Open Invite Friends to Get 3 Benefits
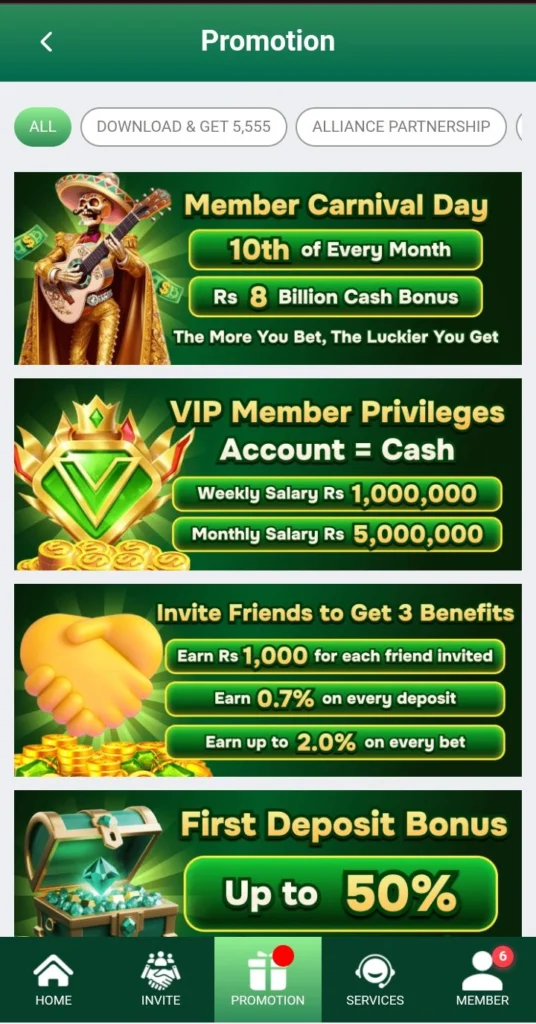536x1024 pixels. pos(268,680)
